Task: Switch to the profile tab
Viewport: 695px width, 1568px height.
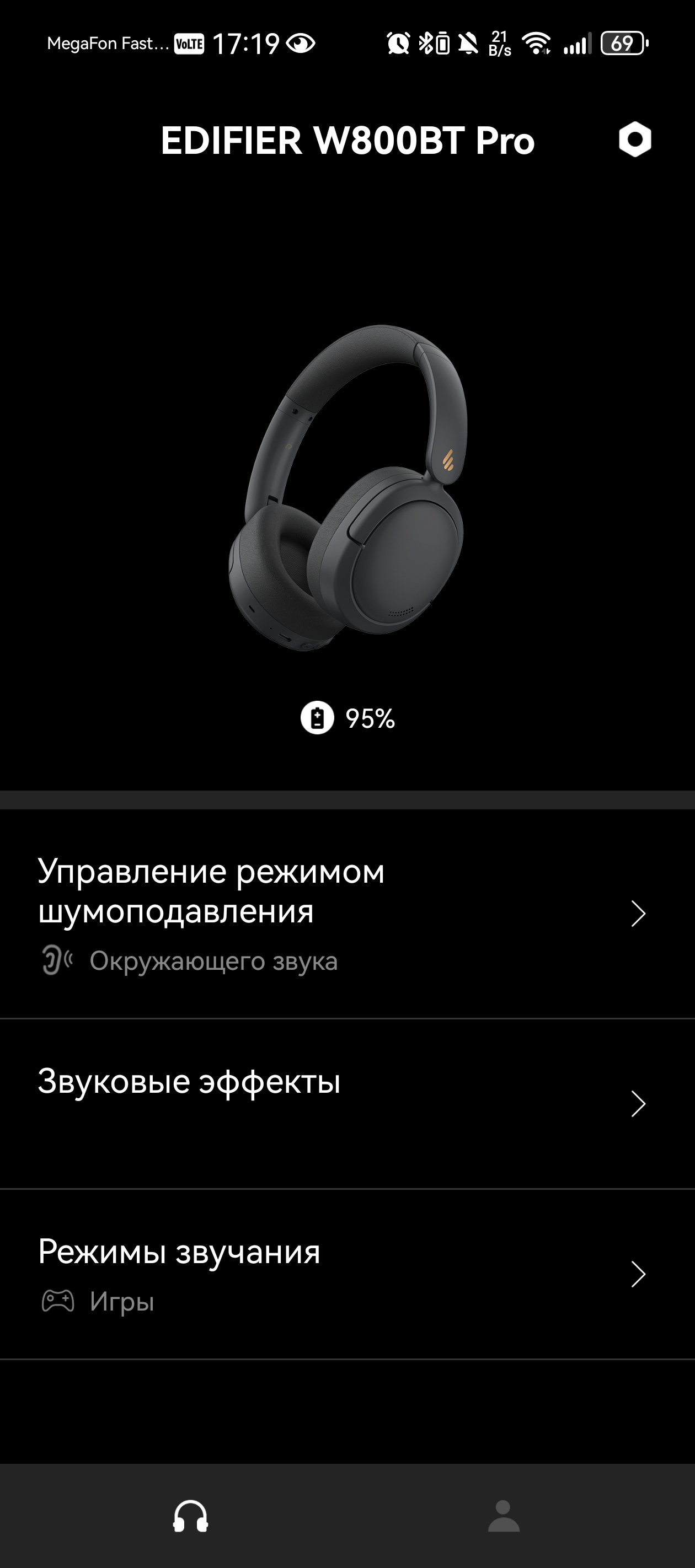Action: (x=504, y=1516)
